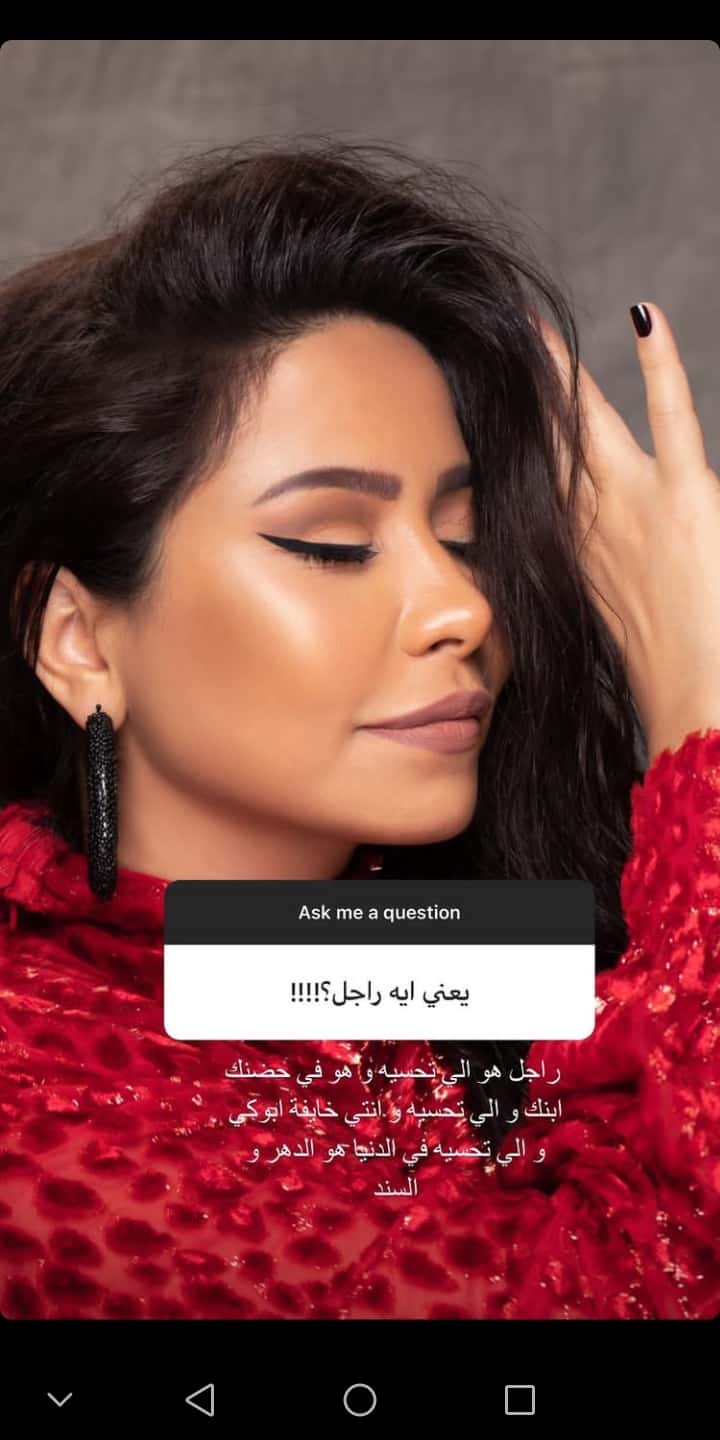Screen dimensions: 720x1440
Task: Return to the home screen
Action: 360,1399
